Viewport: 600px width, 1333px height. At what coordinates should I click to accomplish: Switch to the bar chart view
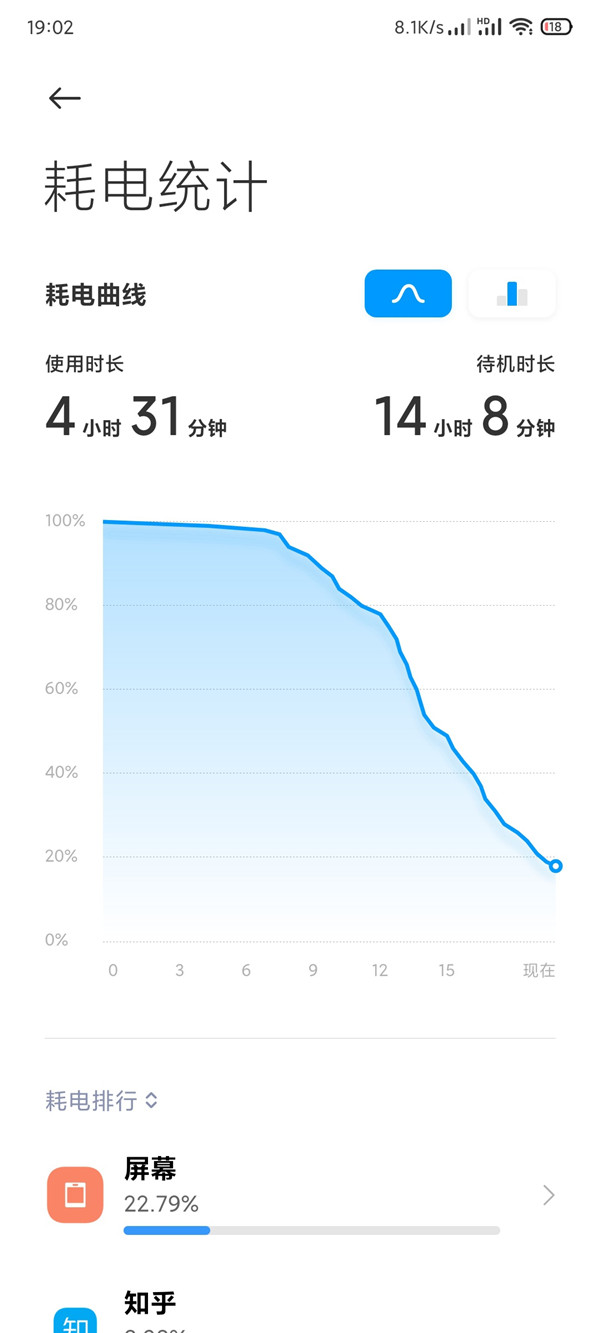pos(512,294)
